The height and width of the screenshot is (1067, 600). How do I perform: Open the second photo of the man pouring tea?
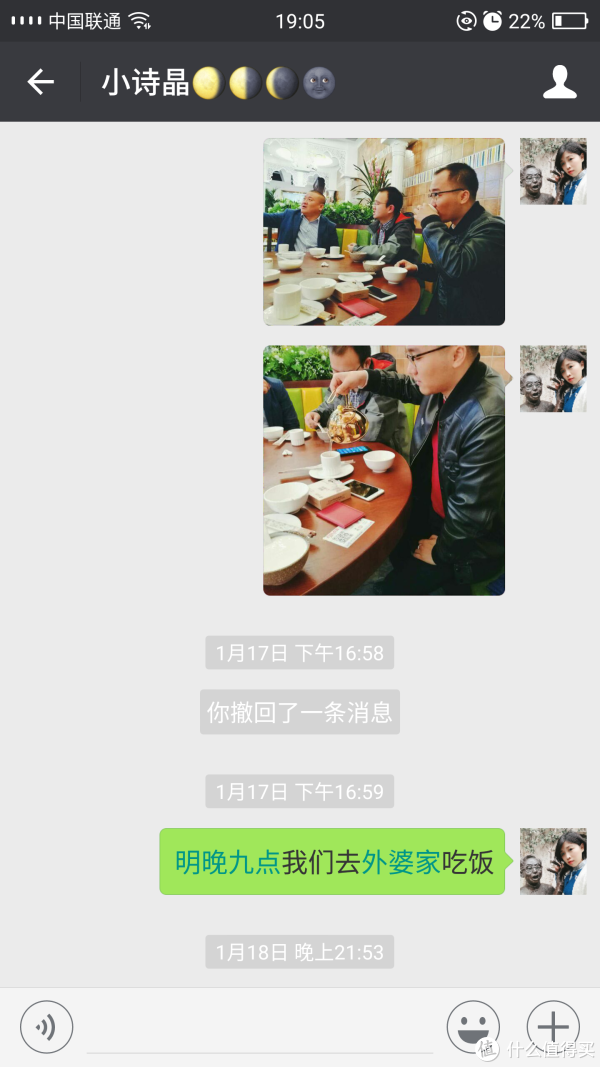pyautogui.click(x=384, y=470)
